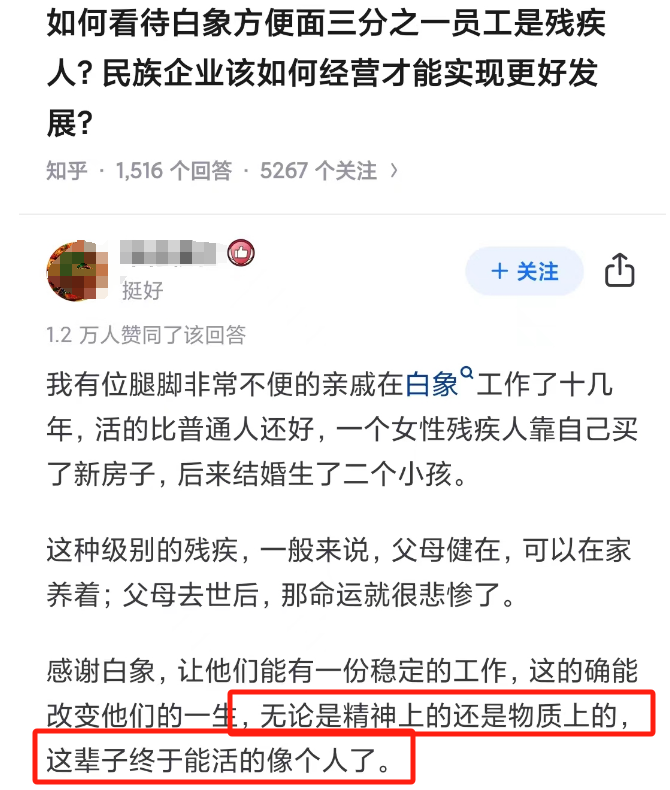
Task: Share this answer via the share icon
Action: pyautogui.click(x=619, y=271)
